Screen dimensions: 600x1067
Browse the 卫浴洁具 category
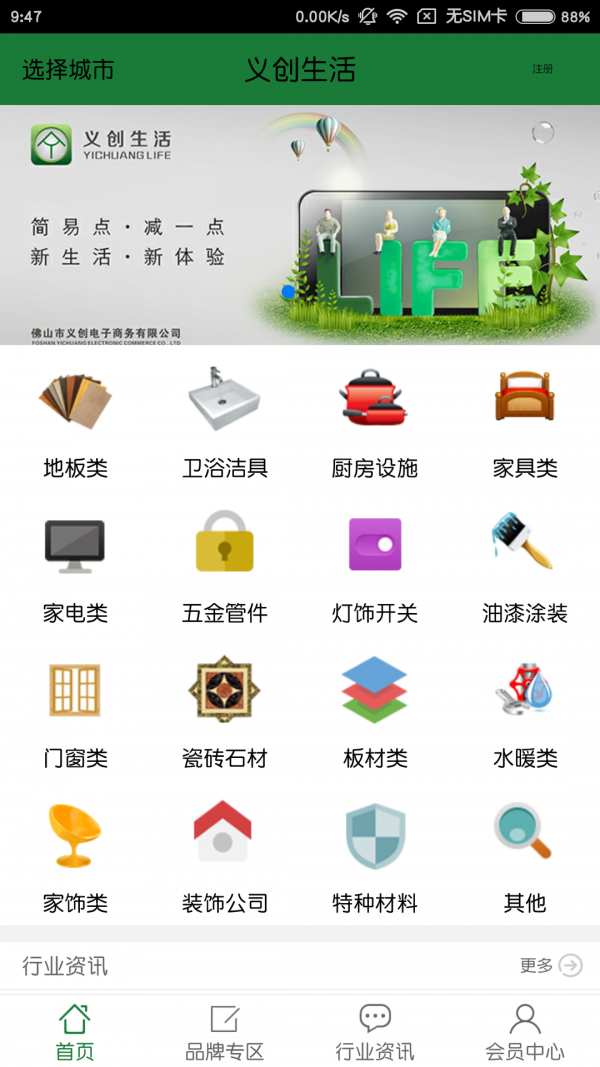(x=225, y=420)
